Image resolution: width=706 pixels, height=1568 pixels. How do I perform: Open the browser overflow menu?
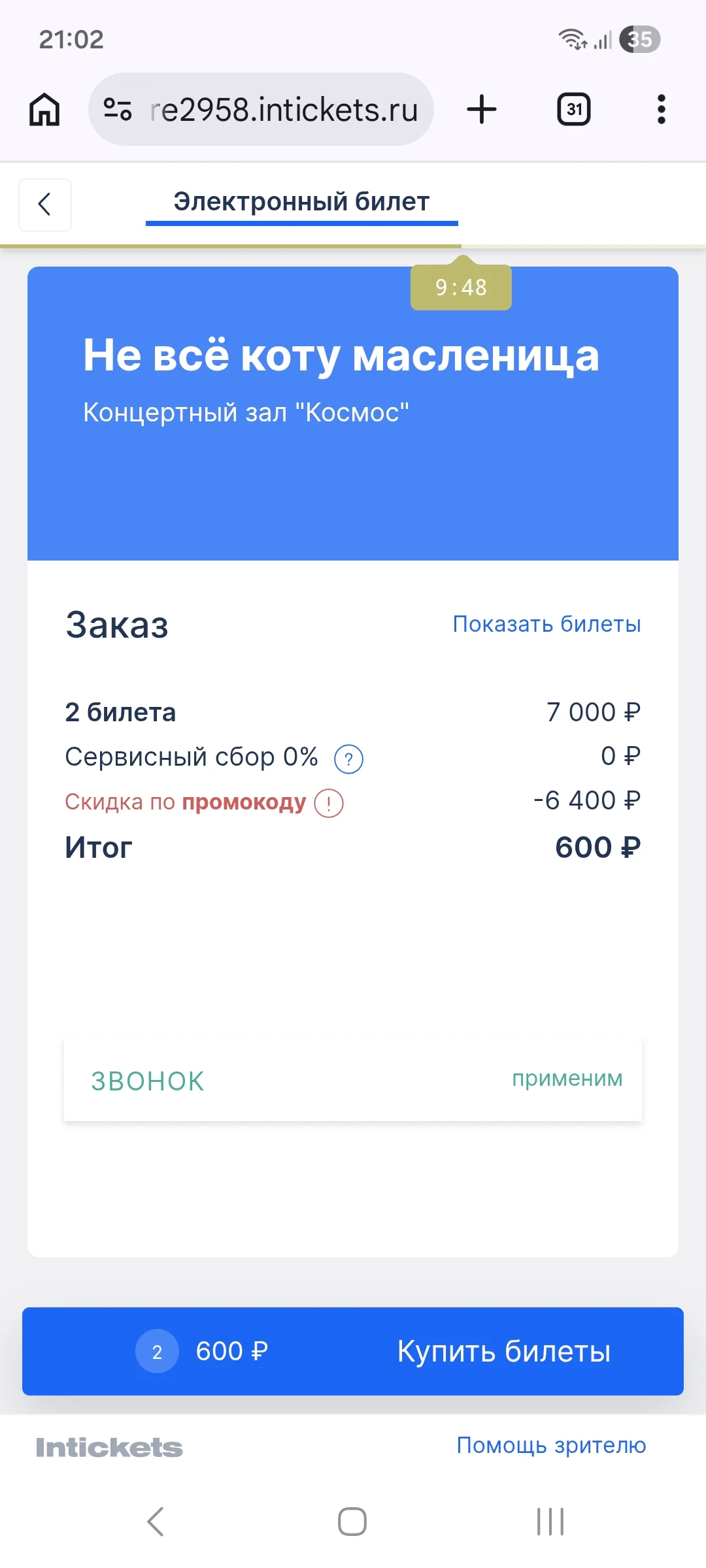(x=662, y=109)
